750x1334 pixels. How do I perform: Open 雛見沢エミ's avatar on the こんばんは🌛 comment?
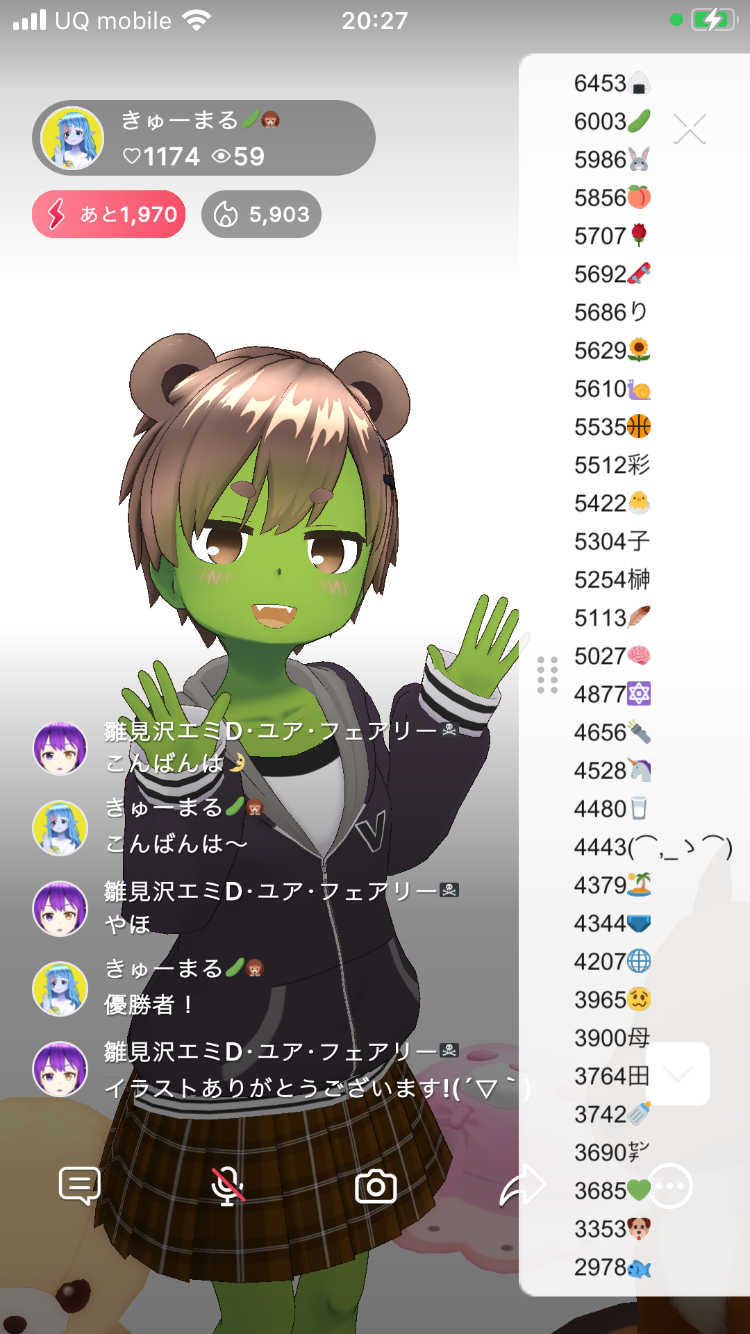point(60,749)
